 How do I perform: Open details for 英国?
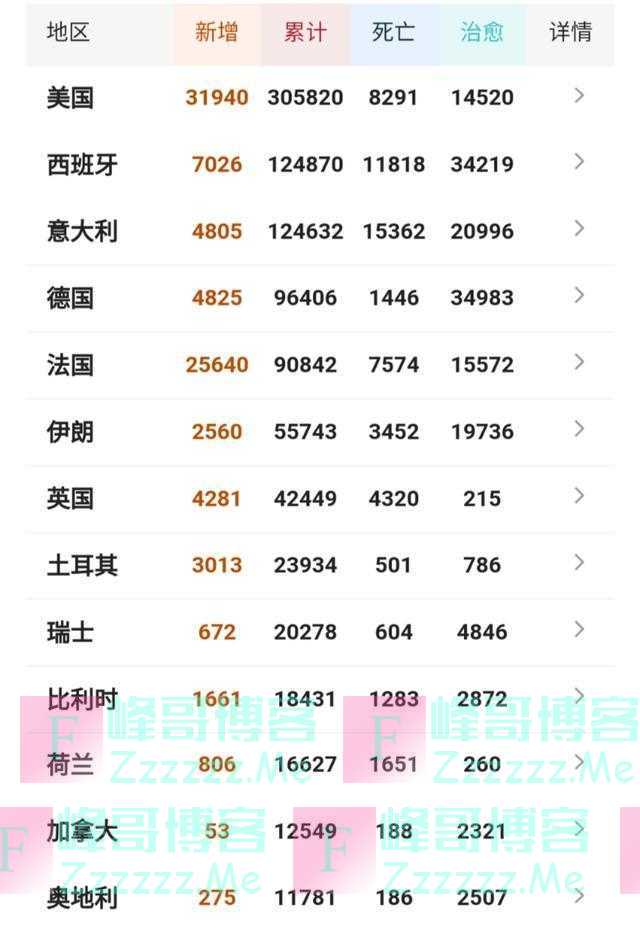pos(579,497)
